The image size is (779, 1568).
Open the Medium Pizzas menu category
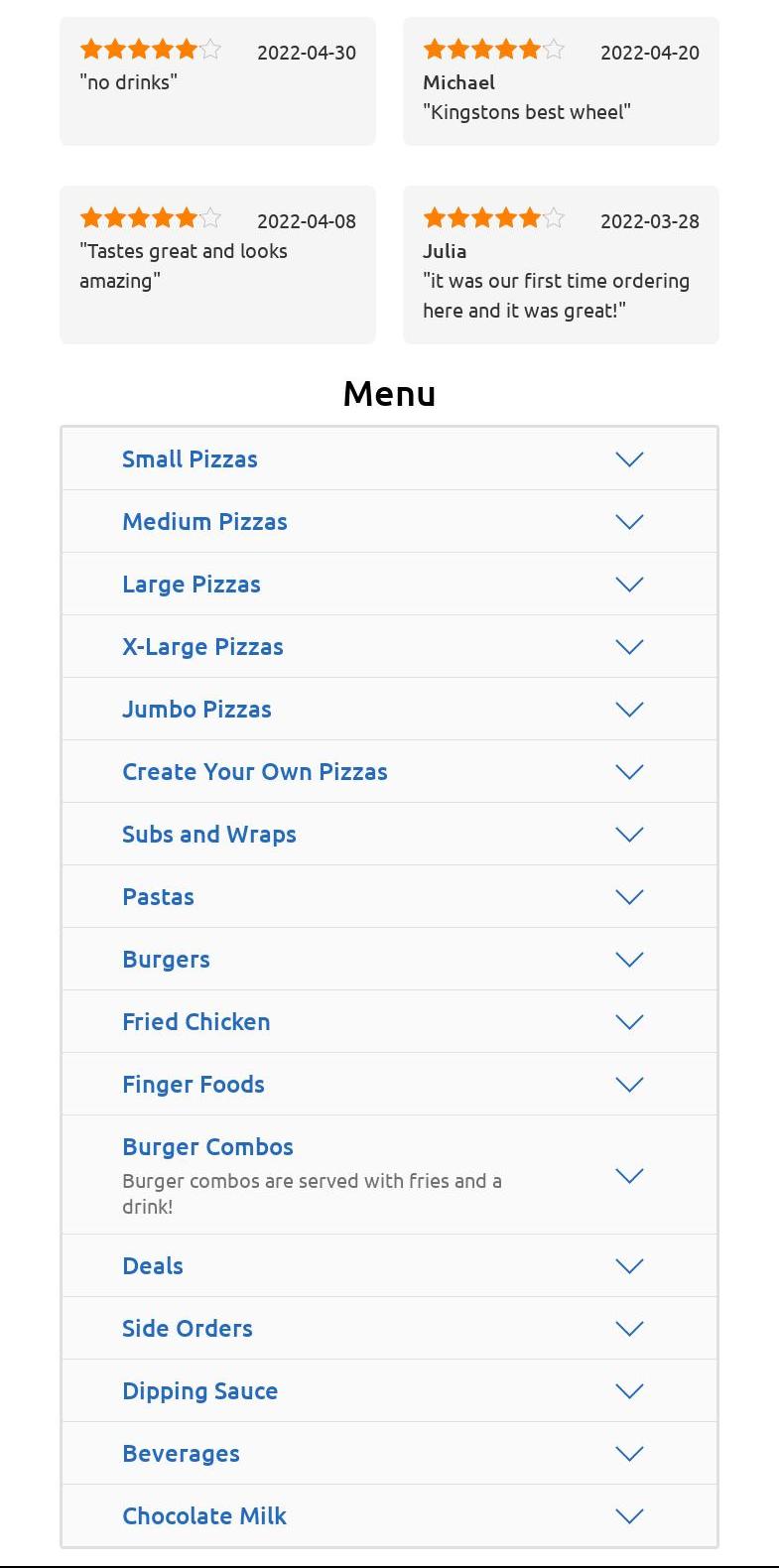point(204,522)
